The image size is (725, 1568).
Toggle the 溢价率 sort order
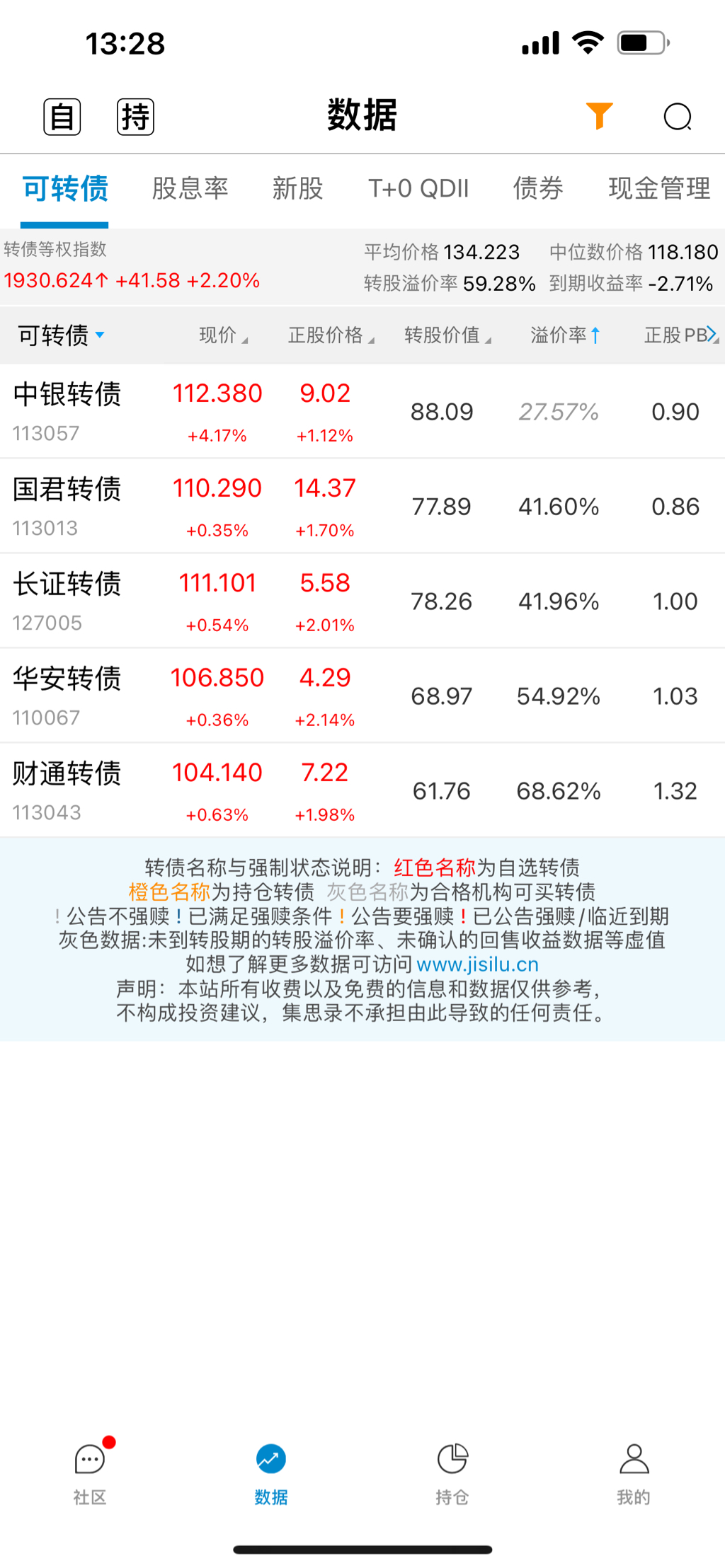[x=564, y=335]
